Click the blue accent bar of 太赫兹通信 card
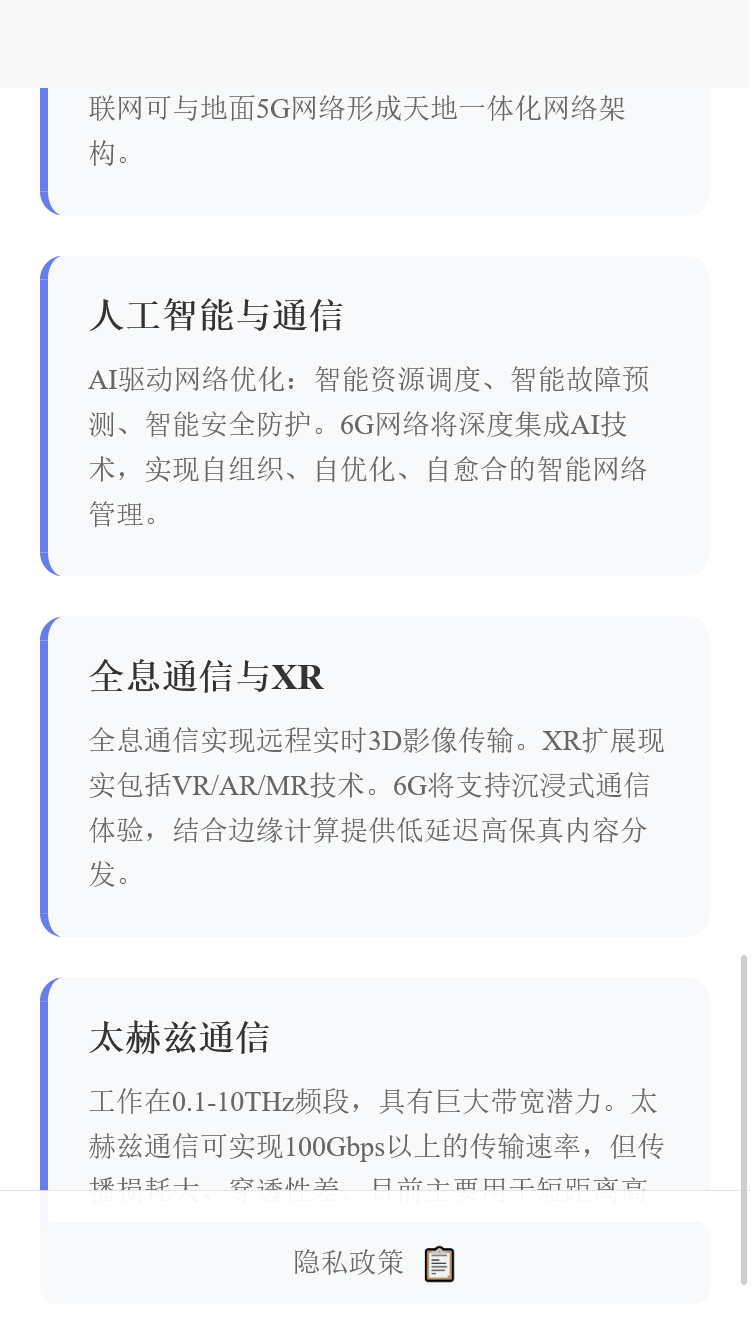This screenshot has width=752, height=1336. pyautogui.click(x=46, y=1090)
